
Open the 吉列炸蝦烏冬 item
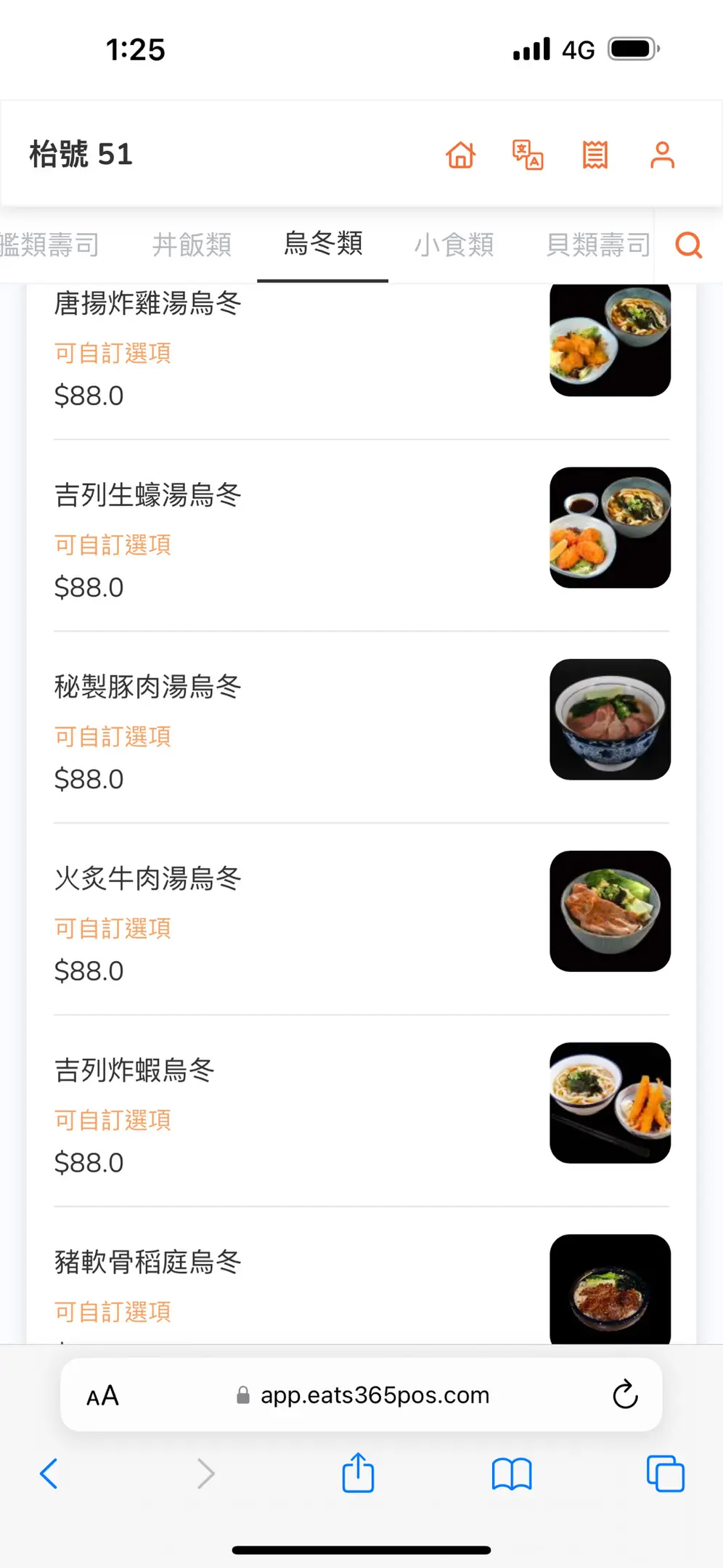[x=135, y=1070]
